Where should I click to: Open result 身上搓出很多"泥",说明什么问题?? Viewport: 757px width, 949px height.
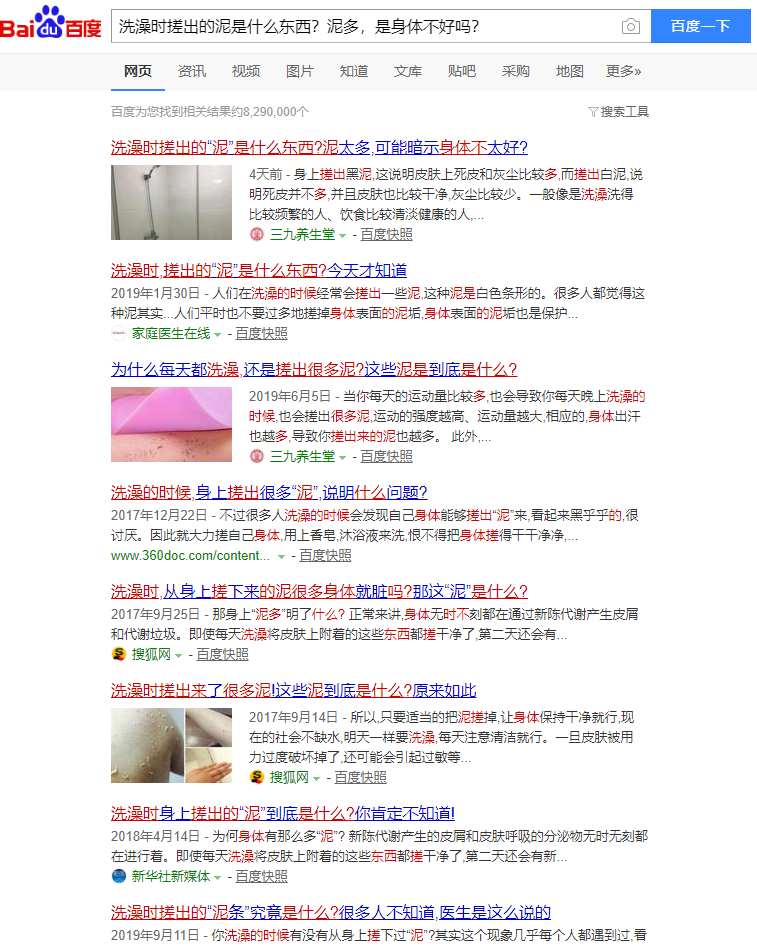(269, 492)
